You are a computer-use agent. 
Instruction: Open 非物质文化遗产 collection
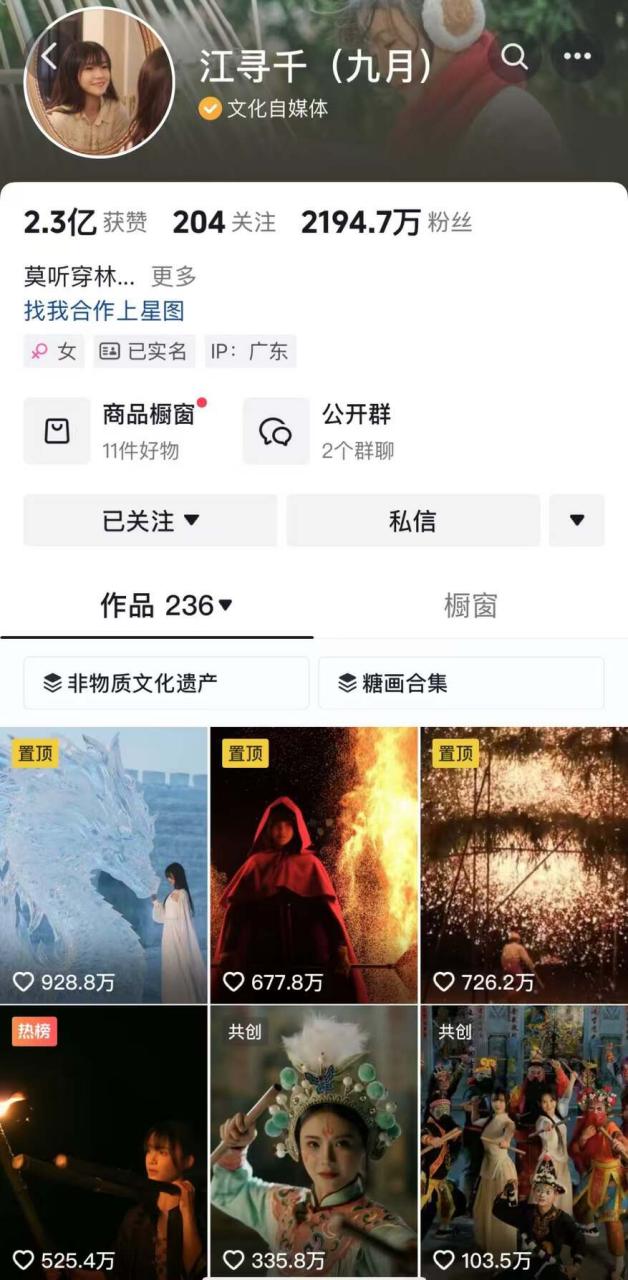tap(165, 683)
